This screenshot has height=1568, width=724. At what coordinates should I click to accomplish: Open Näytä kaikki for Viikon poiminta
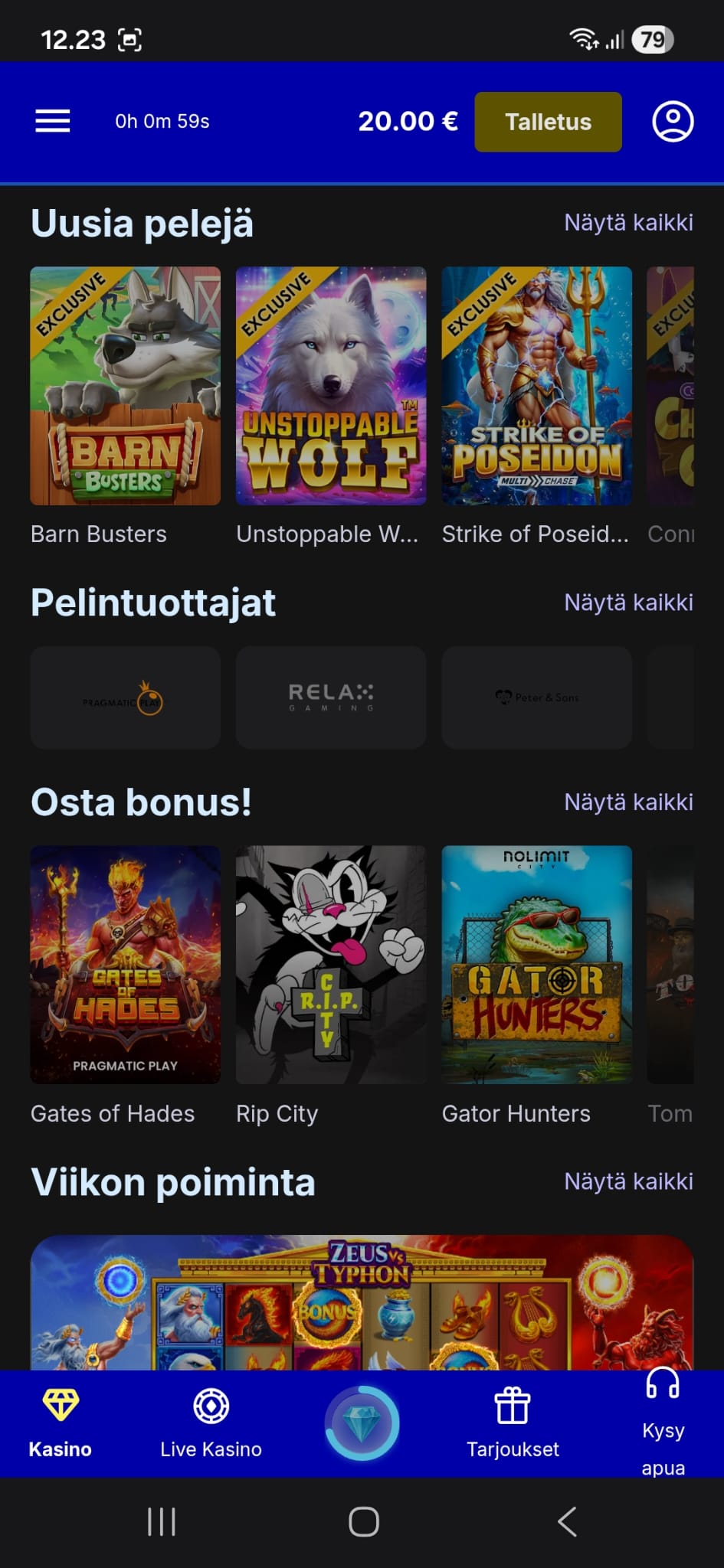(x=628, y=1182)
